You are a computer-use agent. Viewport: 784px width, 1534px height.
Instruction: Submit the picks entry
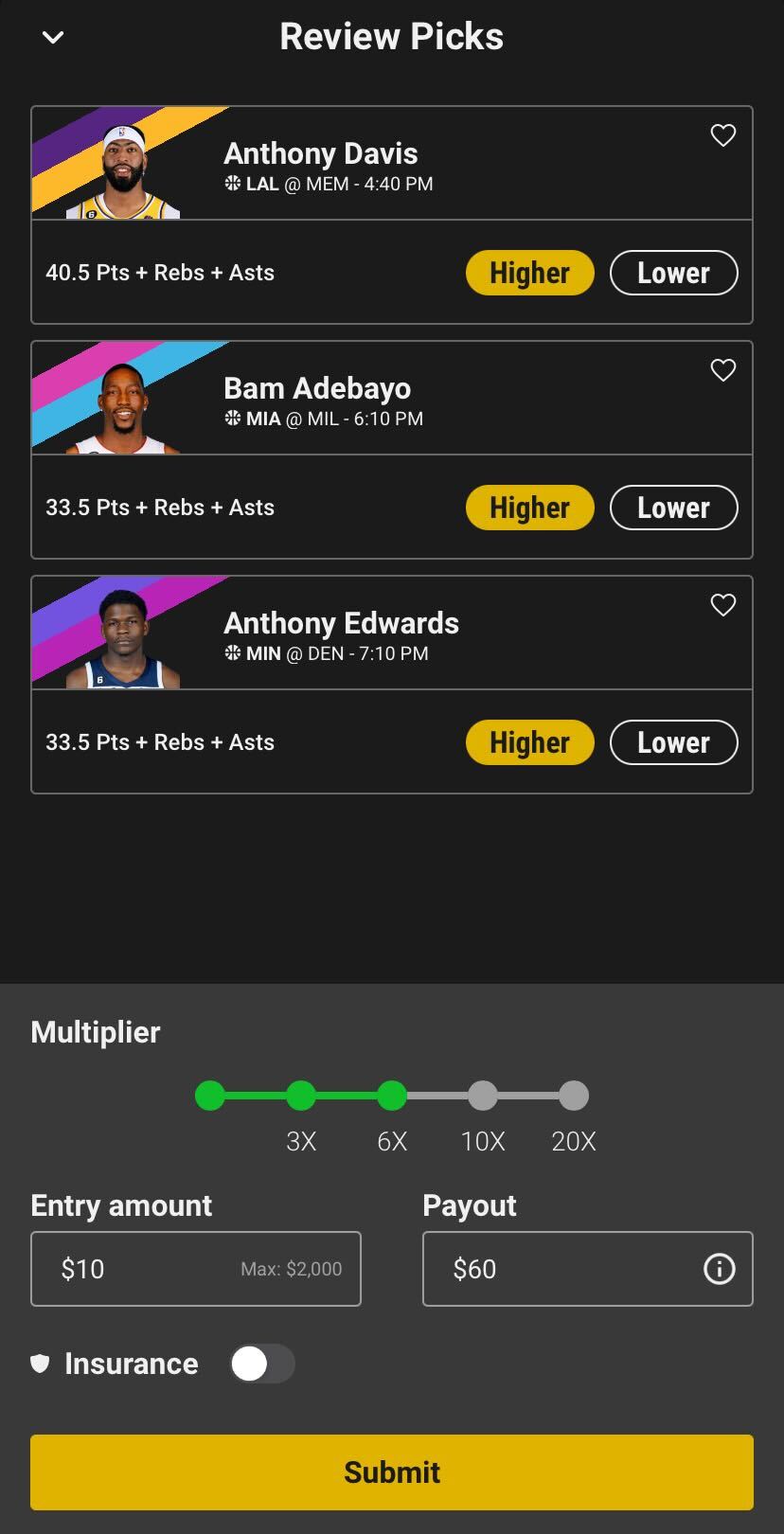point(392,1472)
